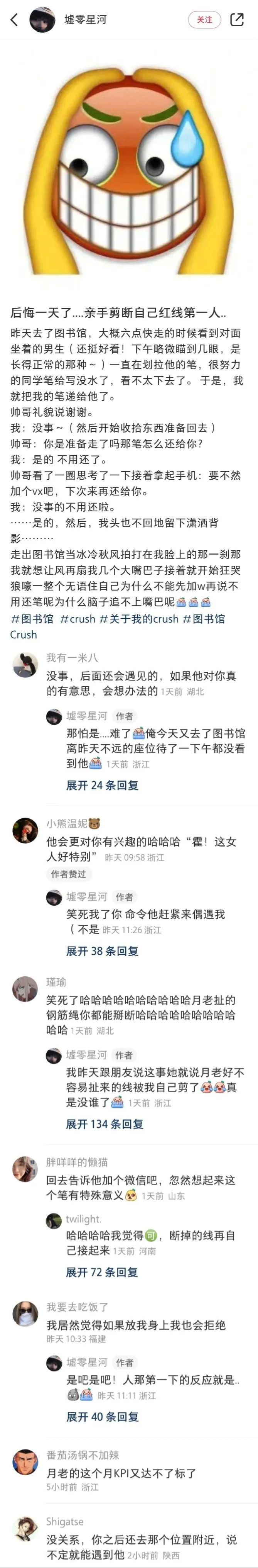The width and height of the screenshot is (258, 1568).
Task: Follow the author with the 关注 button
Action: tap(204, 20)
